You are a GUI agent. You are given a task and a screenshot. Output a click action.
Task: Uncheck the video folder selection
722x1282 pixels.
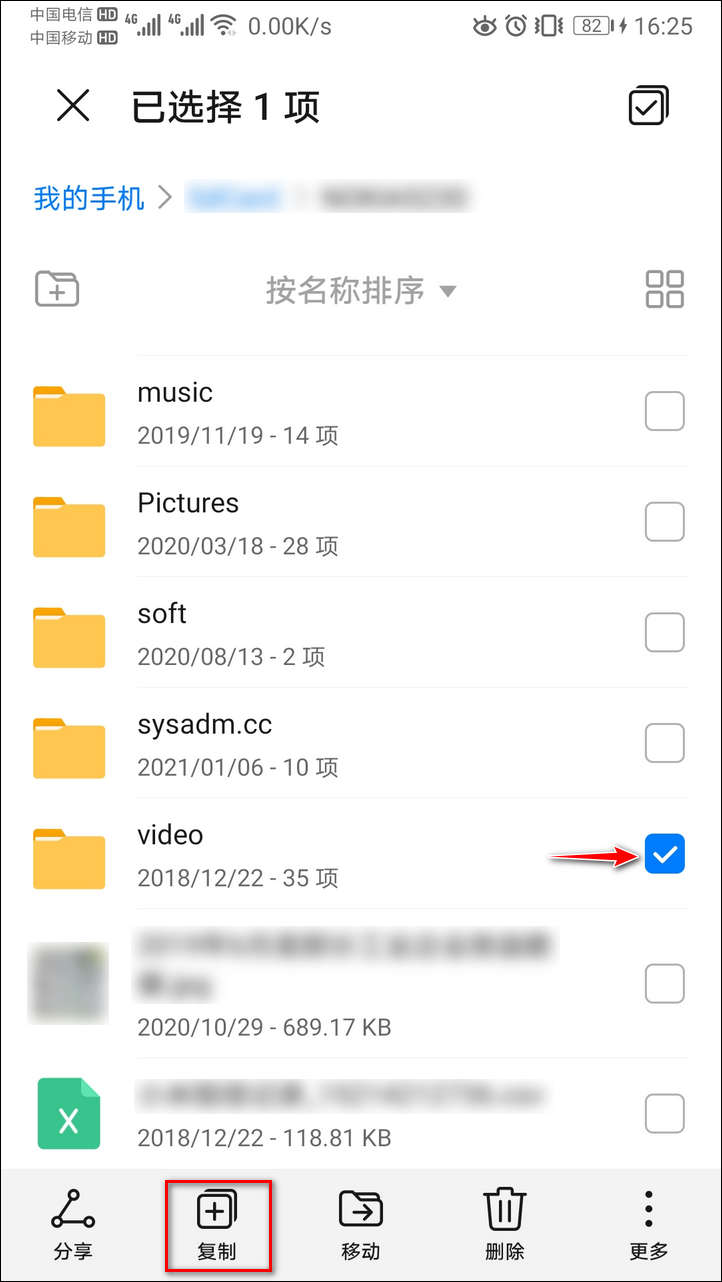coord(664,853)
